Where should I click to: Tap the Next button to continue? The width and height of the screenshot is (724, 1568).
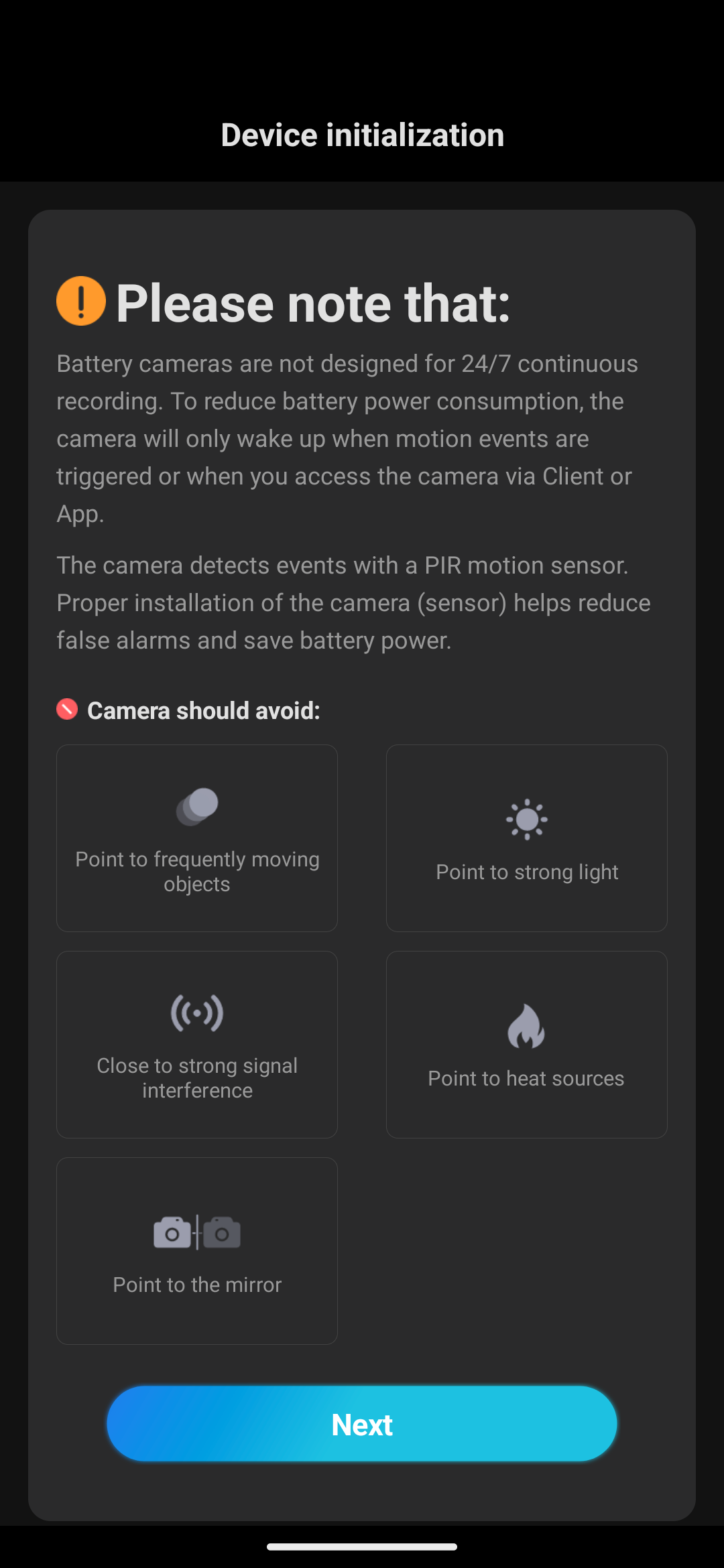[x=362, y=1424]
